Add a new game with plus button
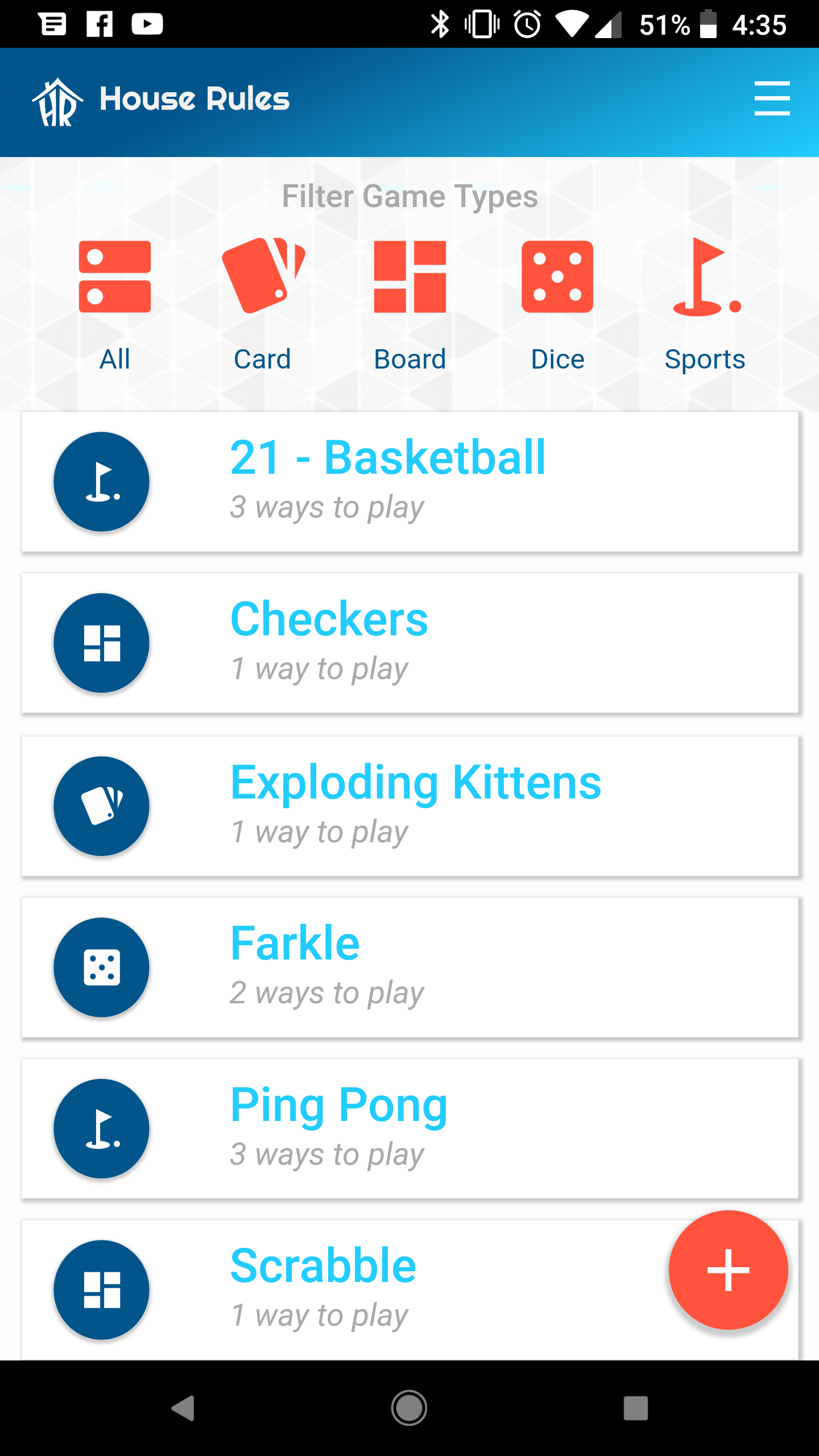 (728, 1270)
